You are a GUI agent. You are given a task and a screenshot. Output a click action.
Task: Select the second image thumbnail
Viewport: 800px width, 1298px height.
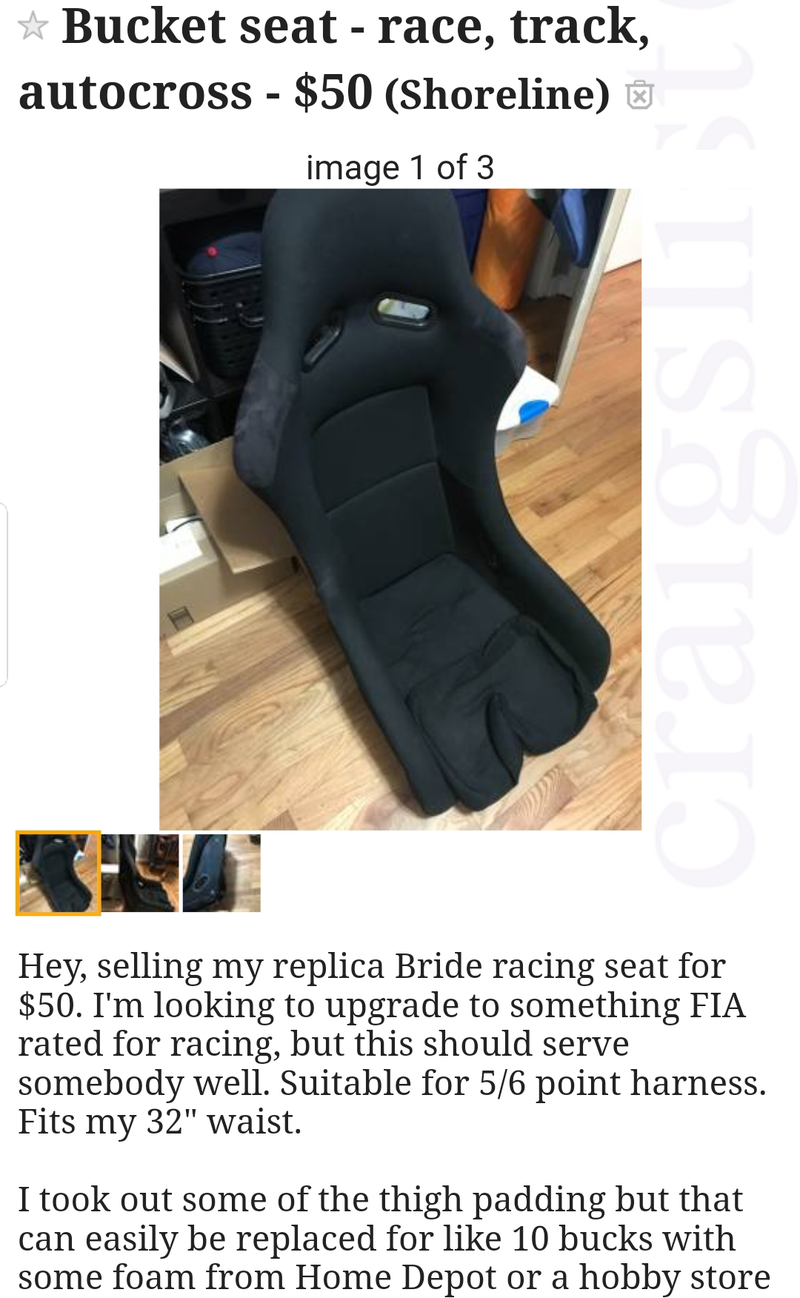tap(140, 873)
